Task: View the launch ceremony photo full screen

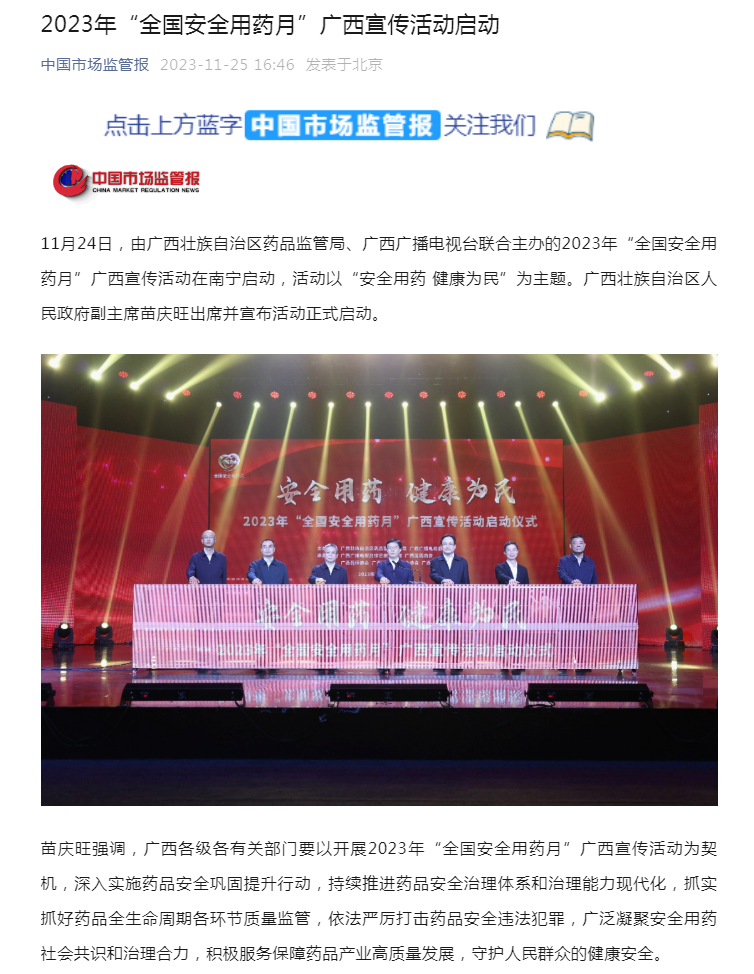Action: [x=379, y=579]
